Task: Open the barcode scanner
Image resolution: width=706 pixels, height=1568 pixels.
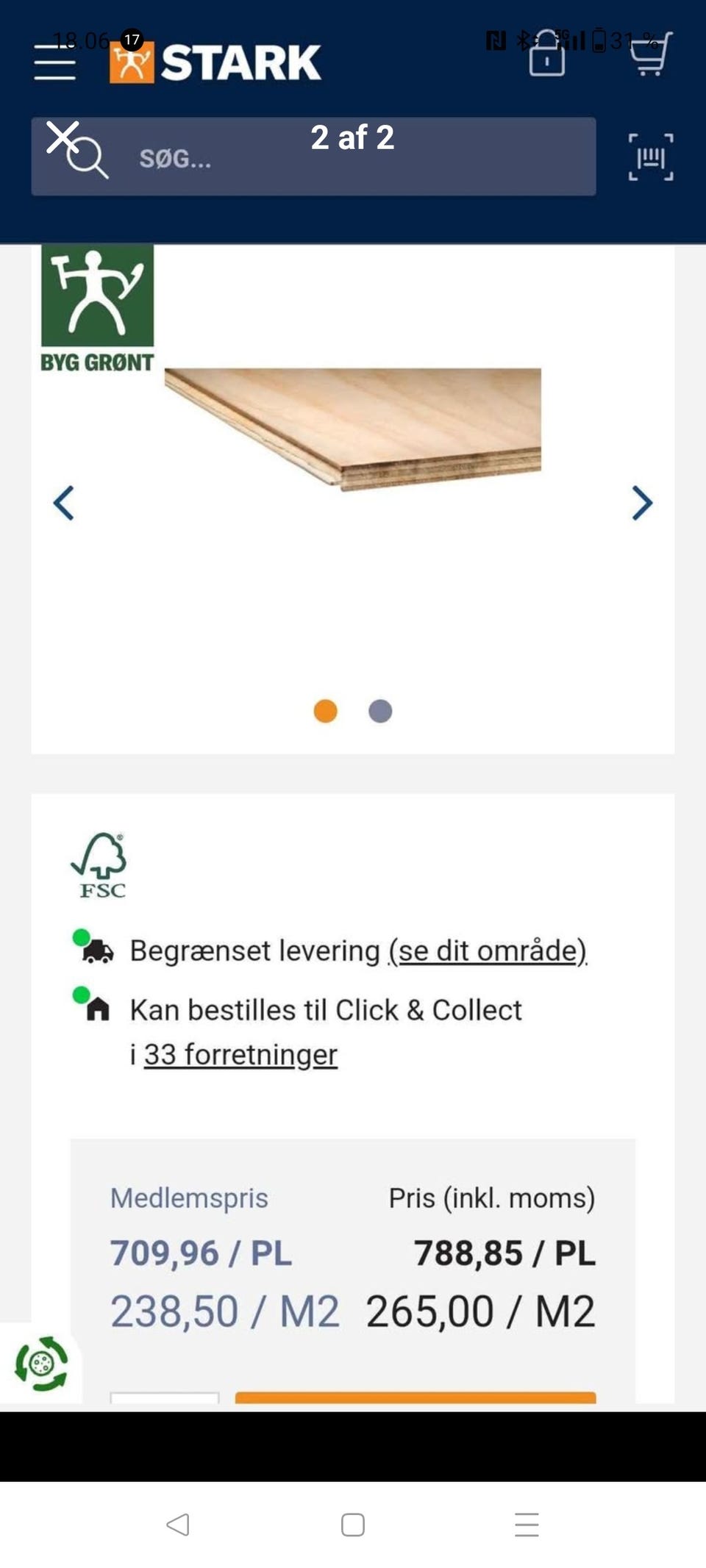Action: click(x=650, y=157)
